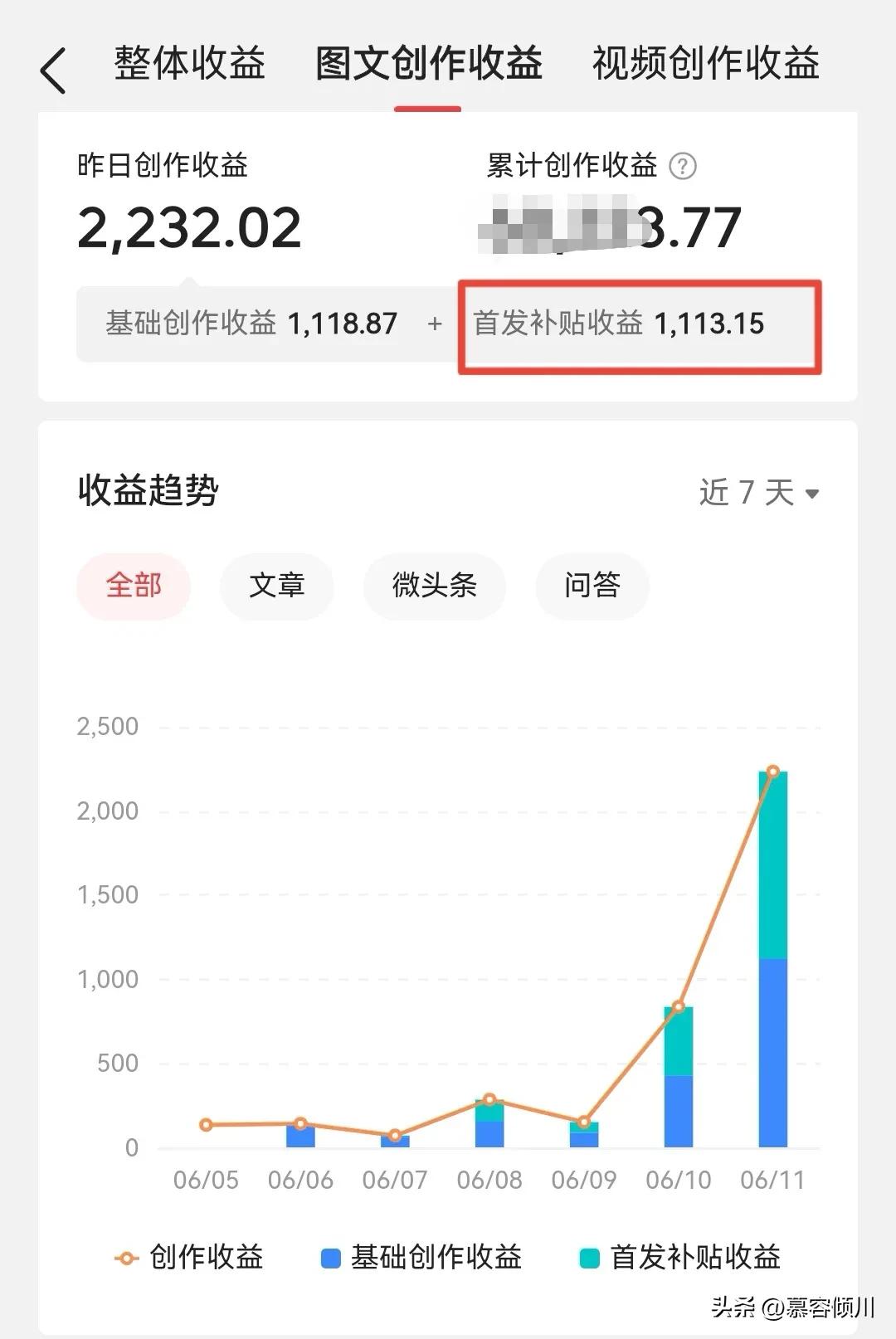Switch to the 整体收益 tab
Image resolution: width=896 pixels, height=1339 pixels.
[189, 65]
